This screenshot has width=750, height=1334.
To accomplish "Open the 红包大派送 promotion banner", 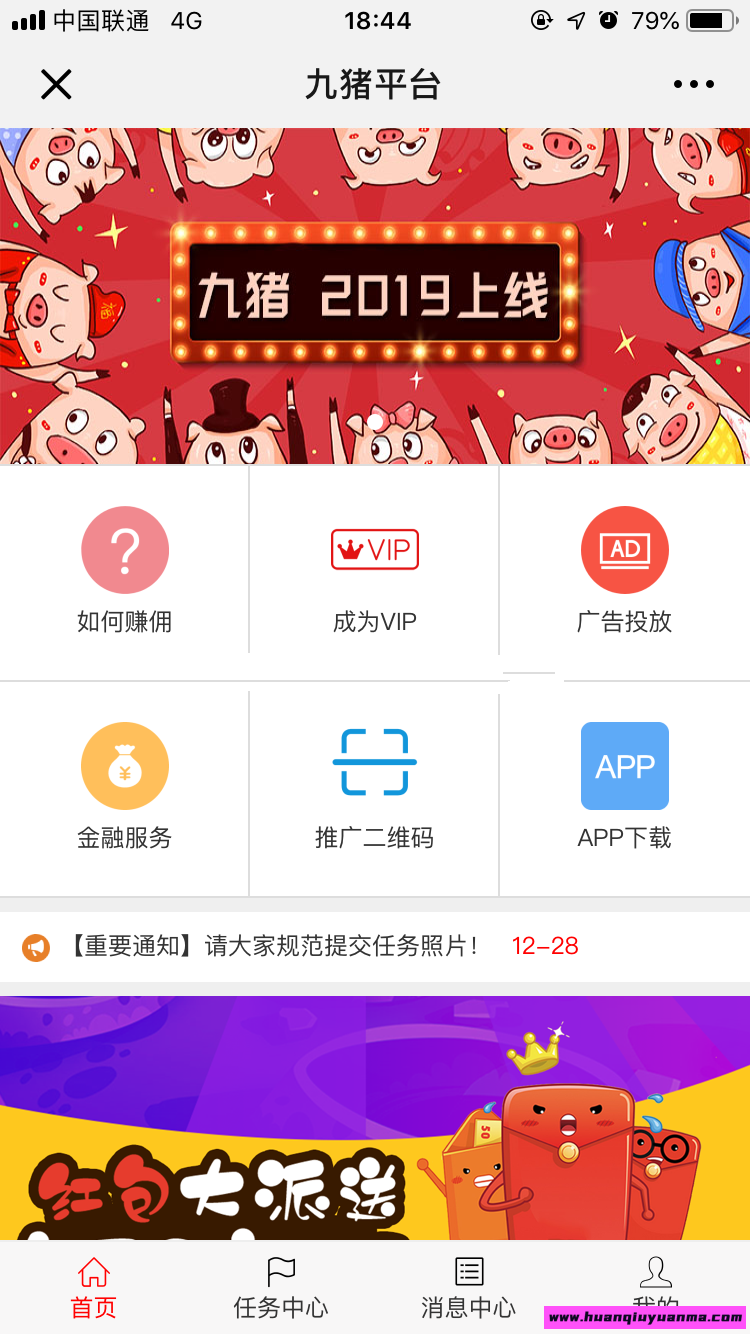I will (x=375, y=1118).
